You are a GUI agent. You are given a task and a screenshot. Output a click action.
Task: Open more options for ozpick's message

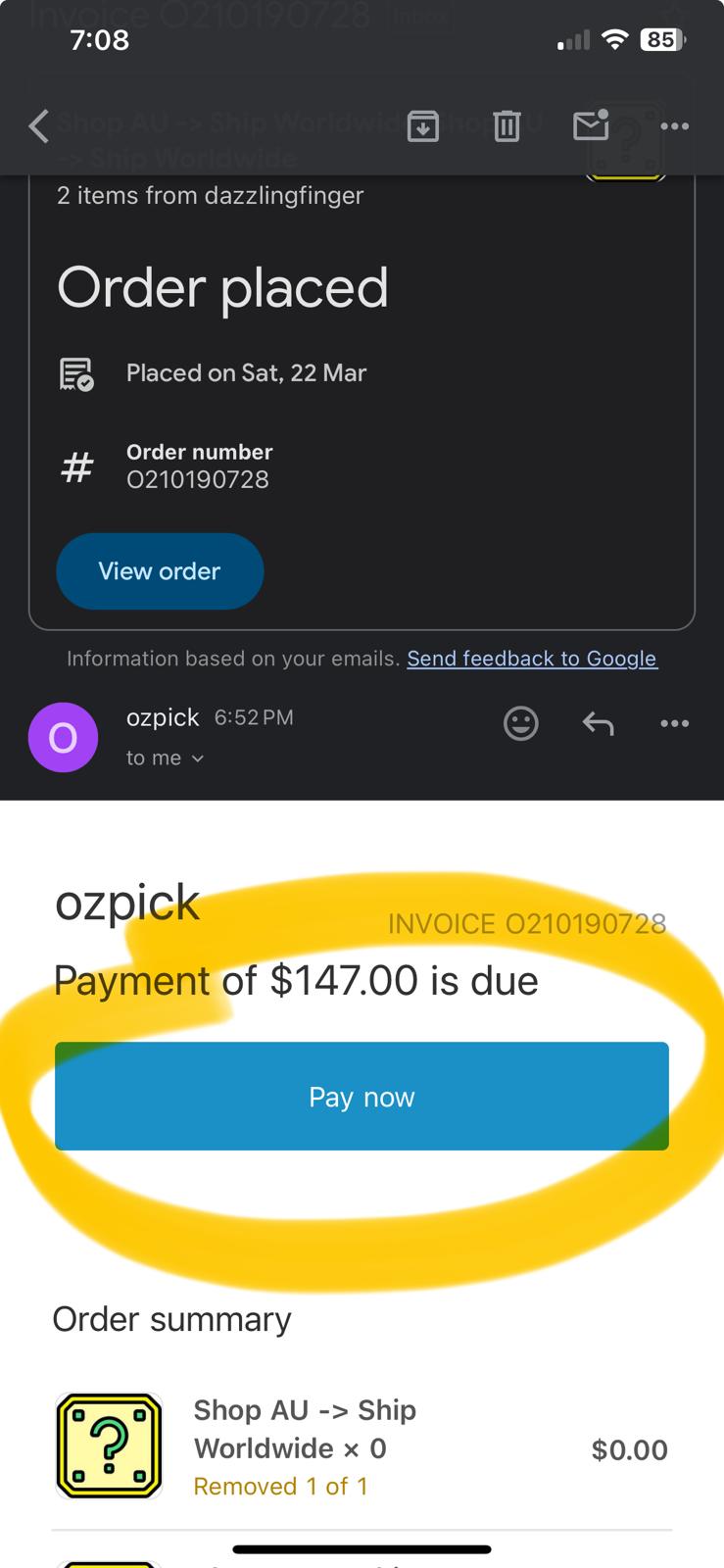point(674,724)
